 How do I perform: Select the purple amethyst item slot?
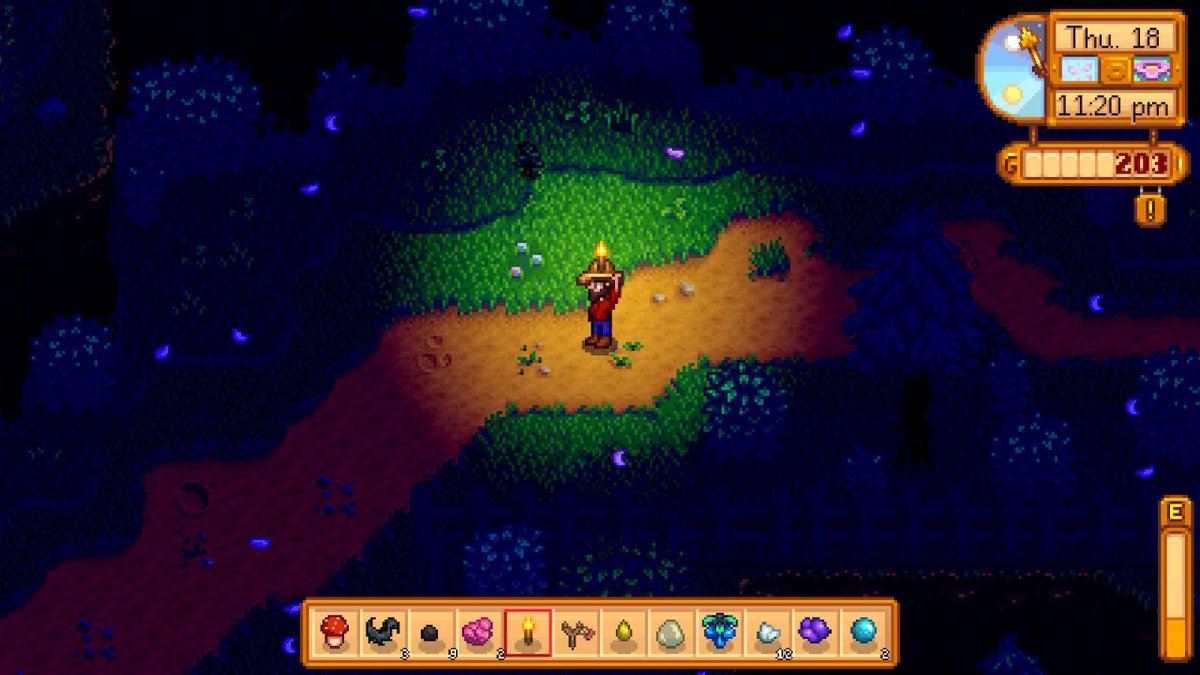tap(816, 632)
